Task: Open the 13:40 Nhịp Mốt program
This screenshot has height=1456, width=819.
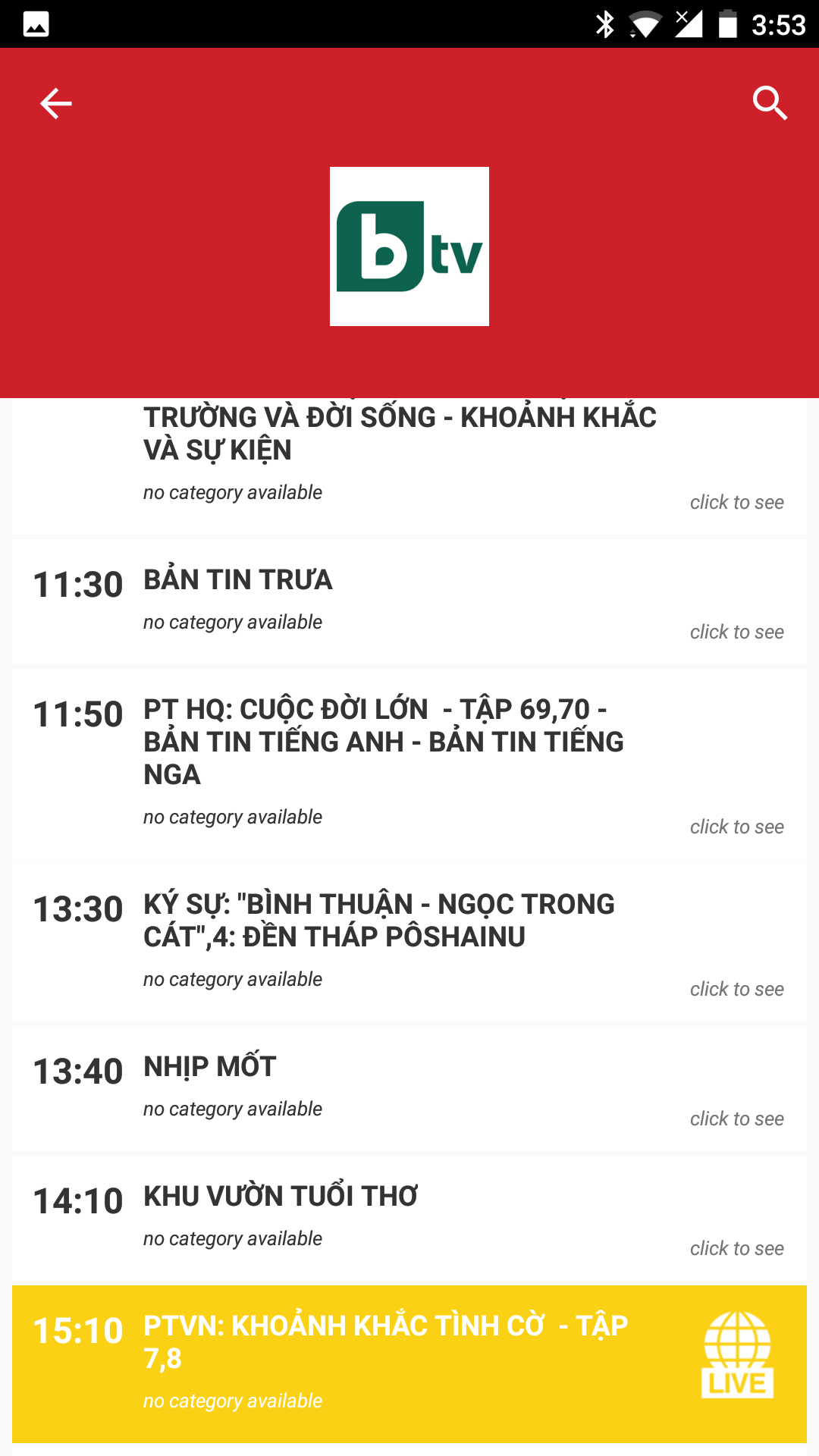Action: (x=409, y=1088)
